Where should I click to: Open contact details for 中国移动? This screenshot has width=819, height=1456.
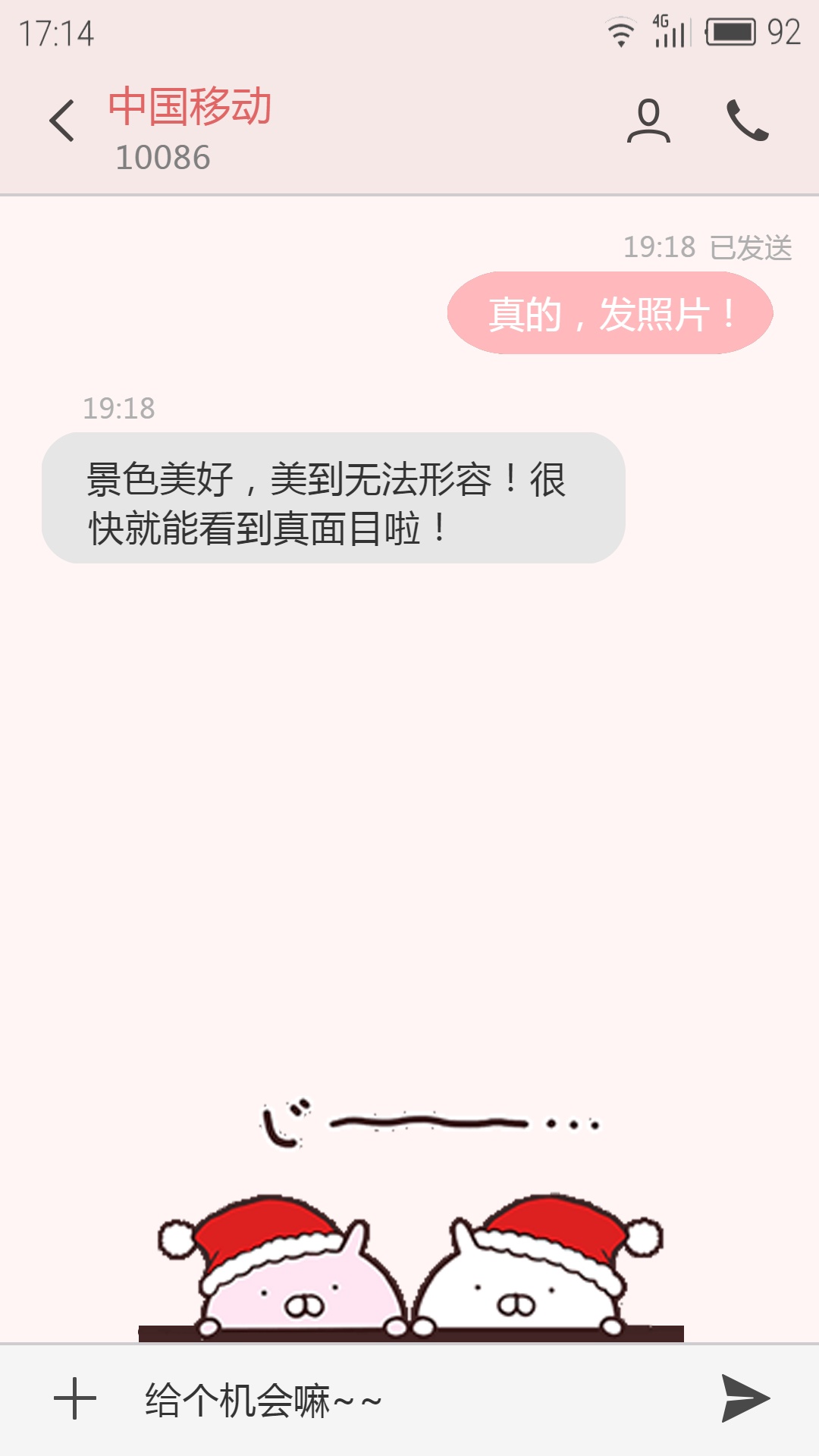pos(648,121)
